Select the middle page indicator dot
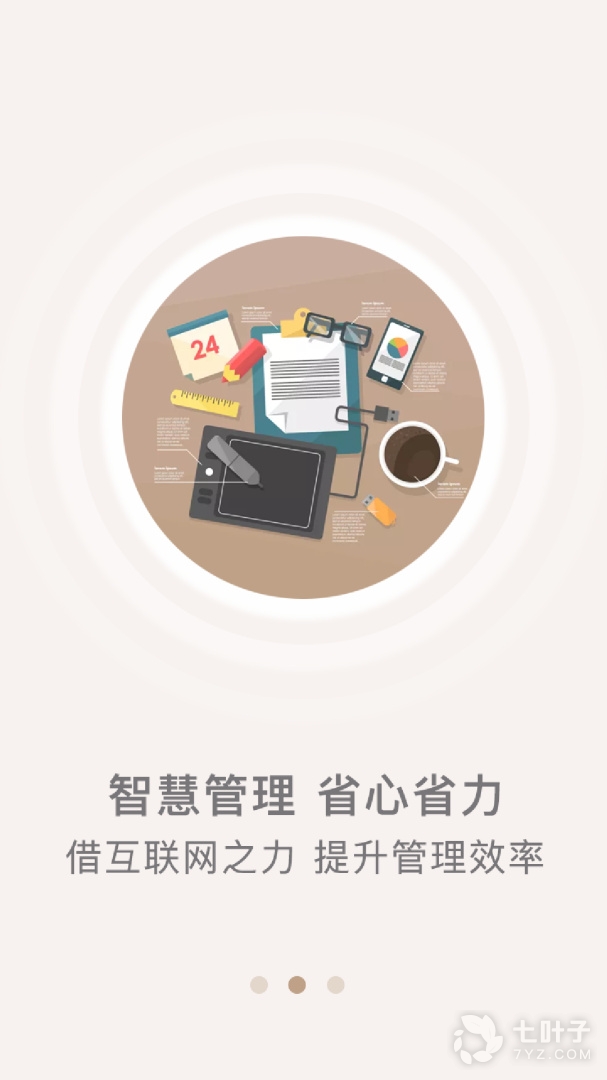 [x=297, y=985]
